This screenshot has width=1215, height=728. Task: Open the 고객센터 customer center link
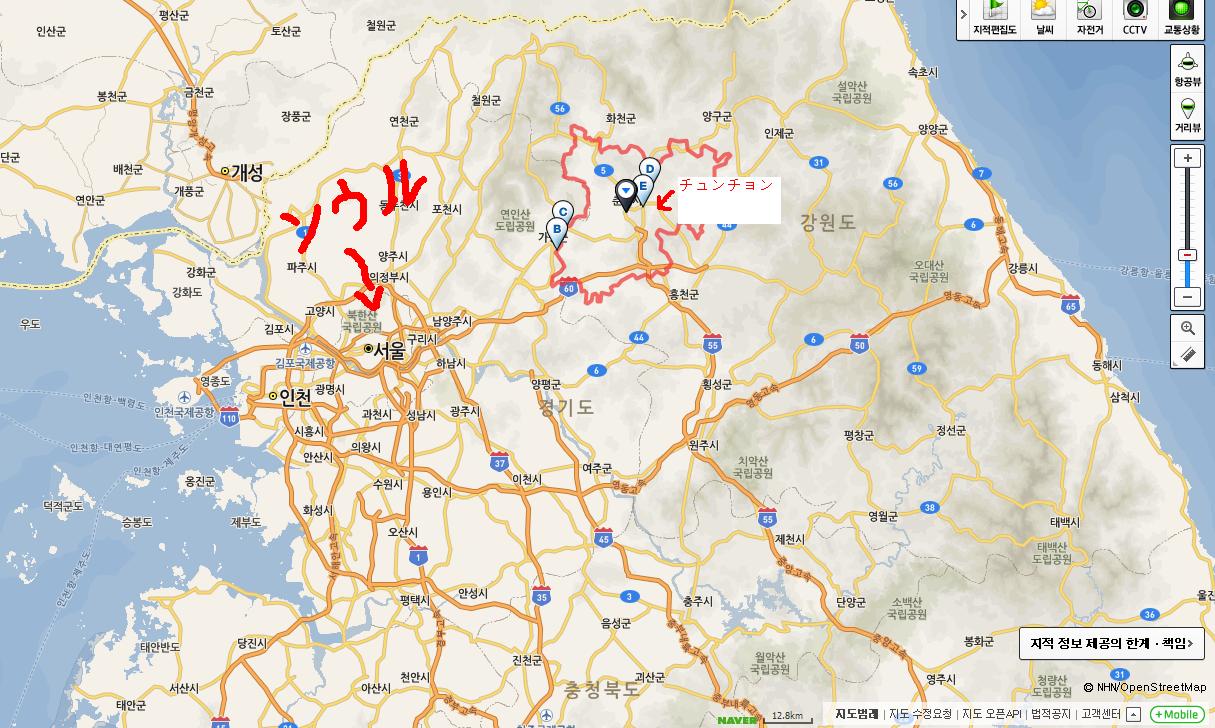tap(1101, 714)
